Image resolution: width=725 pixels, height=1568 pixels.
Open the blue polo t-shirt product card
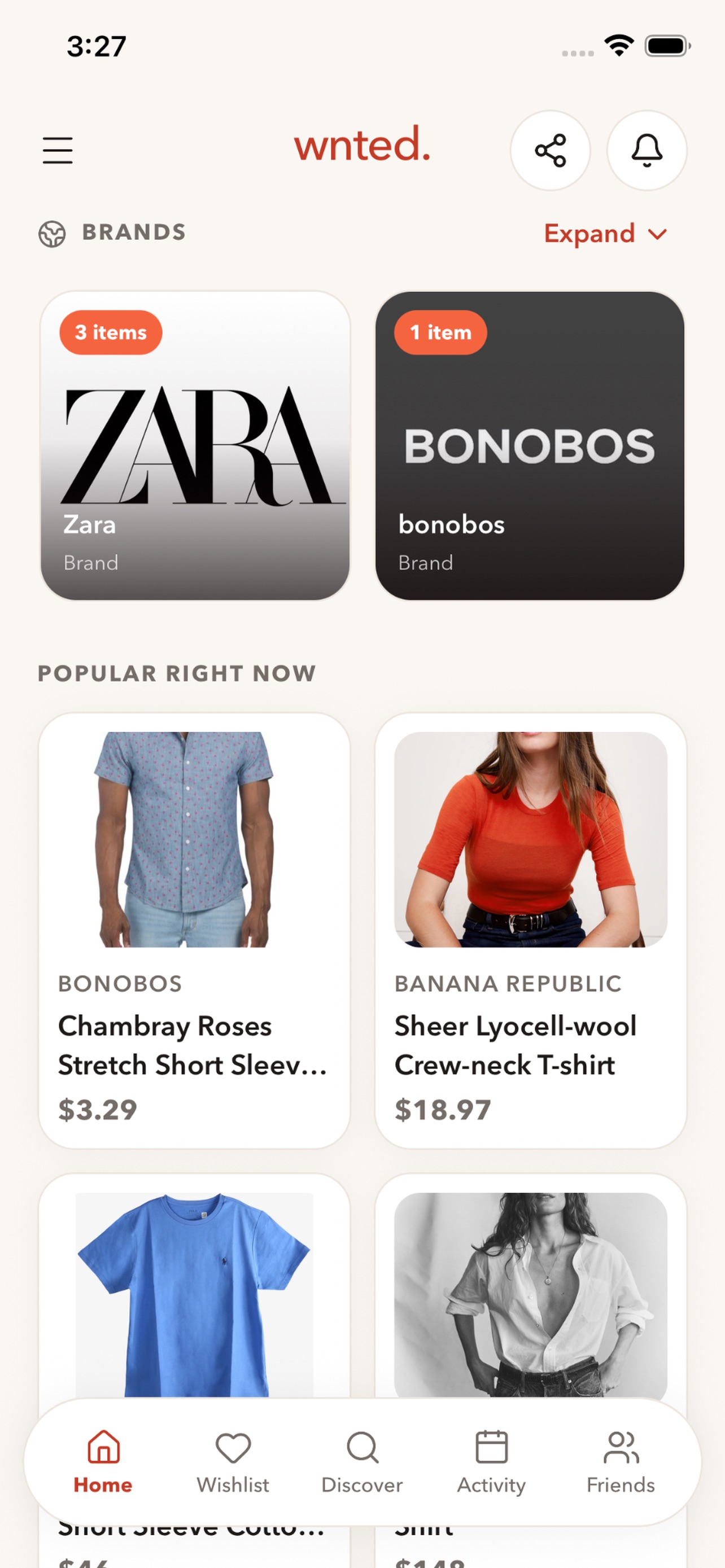click(x=194, y=1290)
